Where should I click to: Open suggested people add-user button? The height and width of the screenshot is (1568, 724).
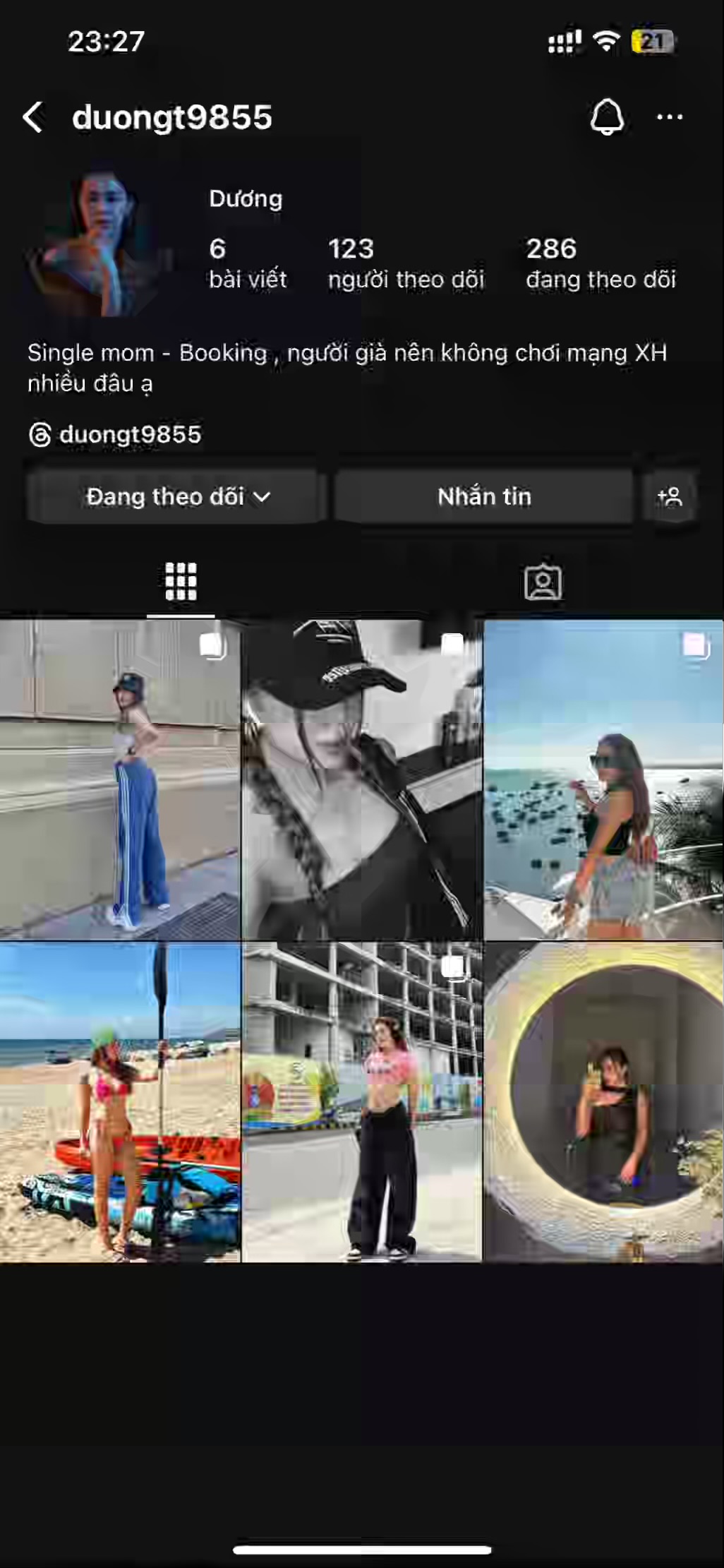point(670,497)
